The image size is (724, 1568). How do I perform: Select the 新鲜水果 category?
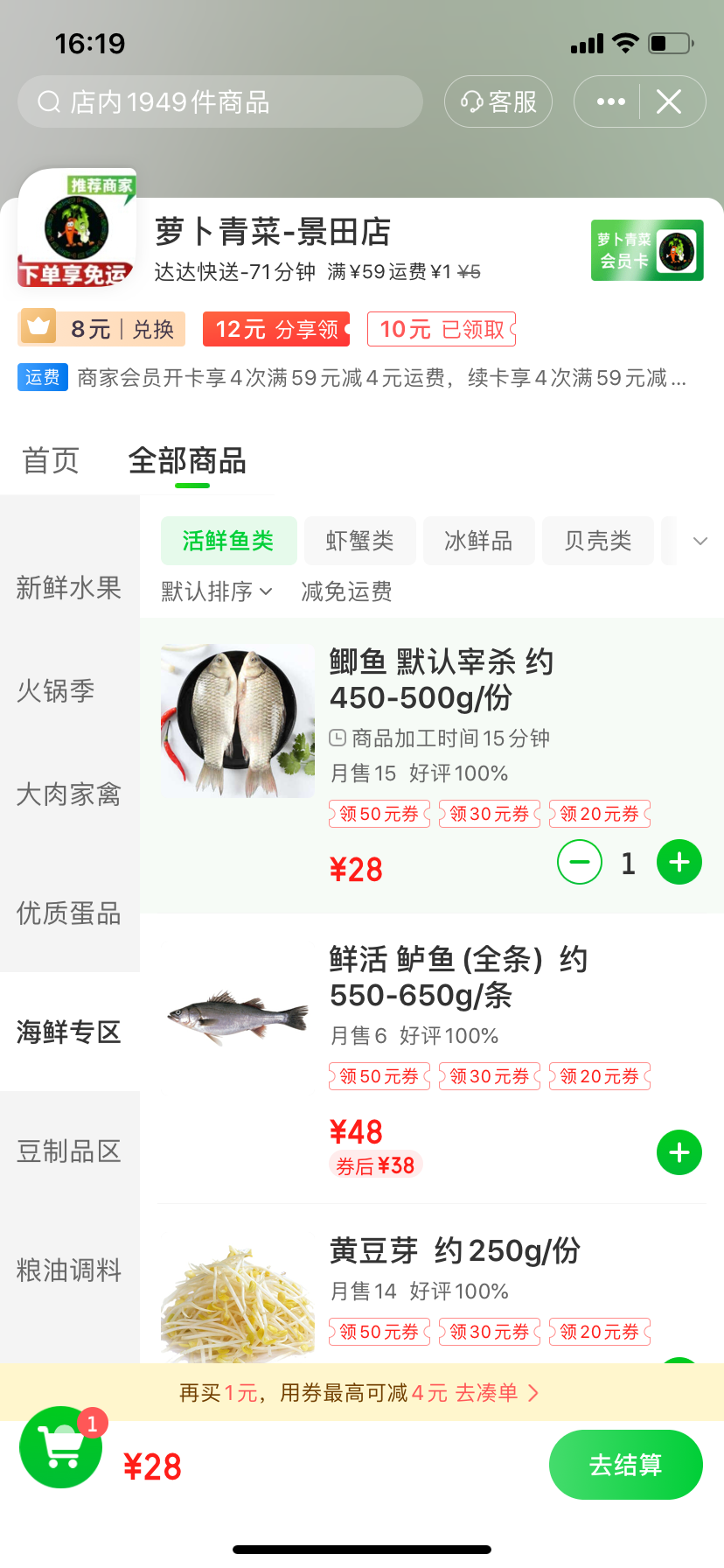(x=68, y=588)
